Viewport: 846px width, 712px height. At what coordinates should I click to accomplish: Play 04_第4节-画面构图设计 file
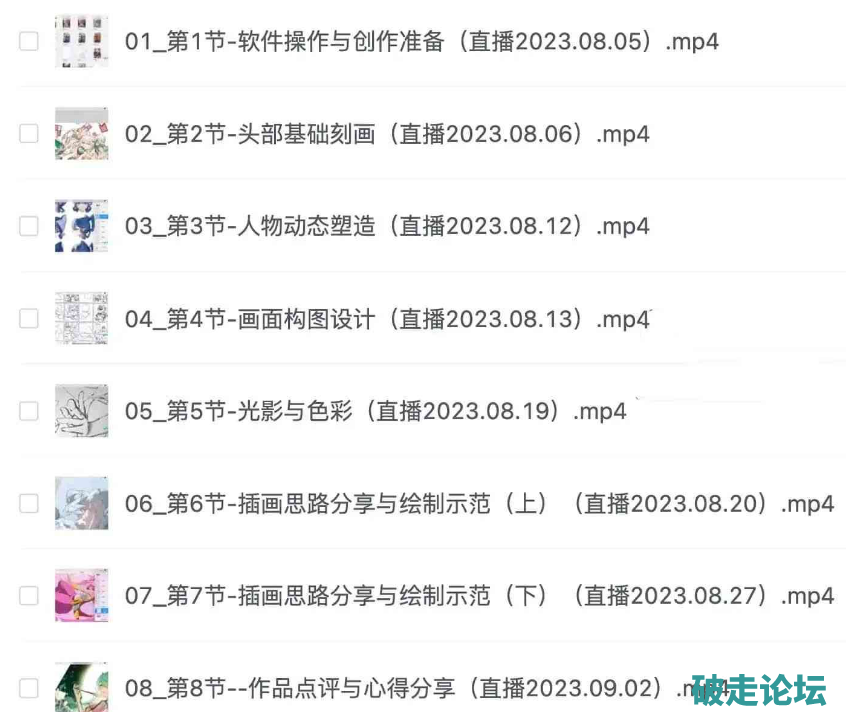(387, 319)
